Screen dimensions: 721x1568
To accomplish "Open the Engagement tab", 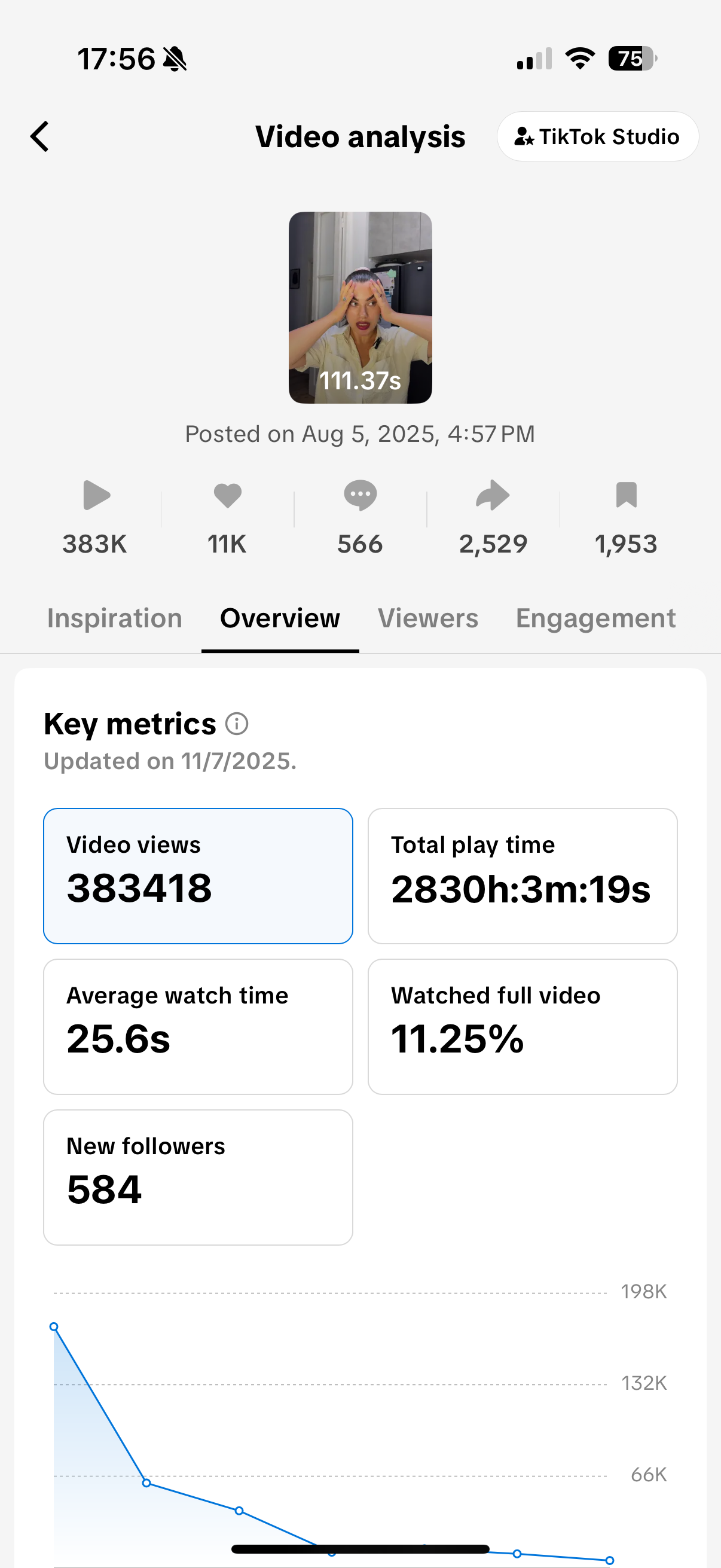I will [595, 618].
